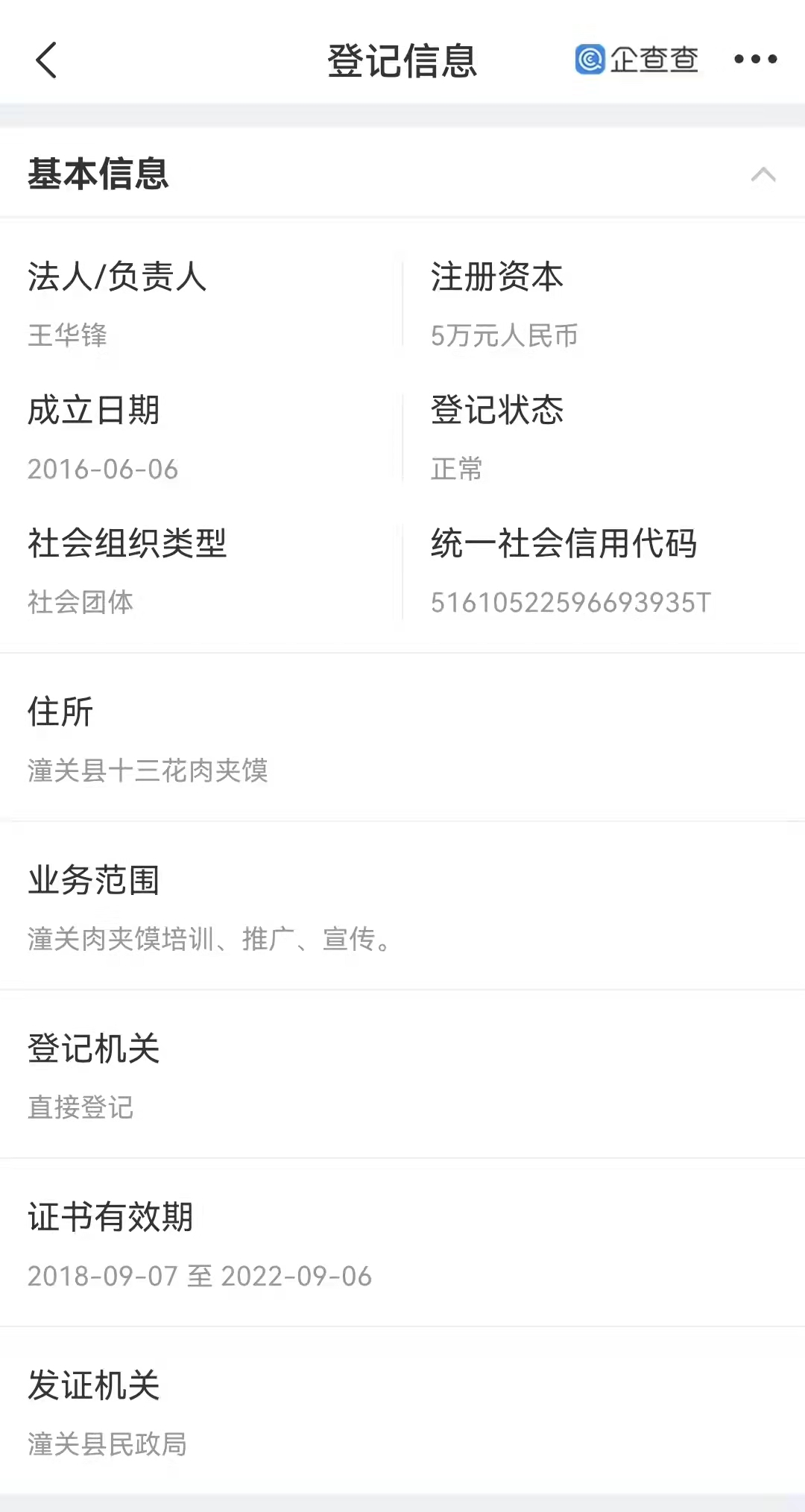Go back using the top-left arrow
805x1512 pixels.
pyautogui.click(x=46, y=60)
